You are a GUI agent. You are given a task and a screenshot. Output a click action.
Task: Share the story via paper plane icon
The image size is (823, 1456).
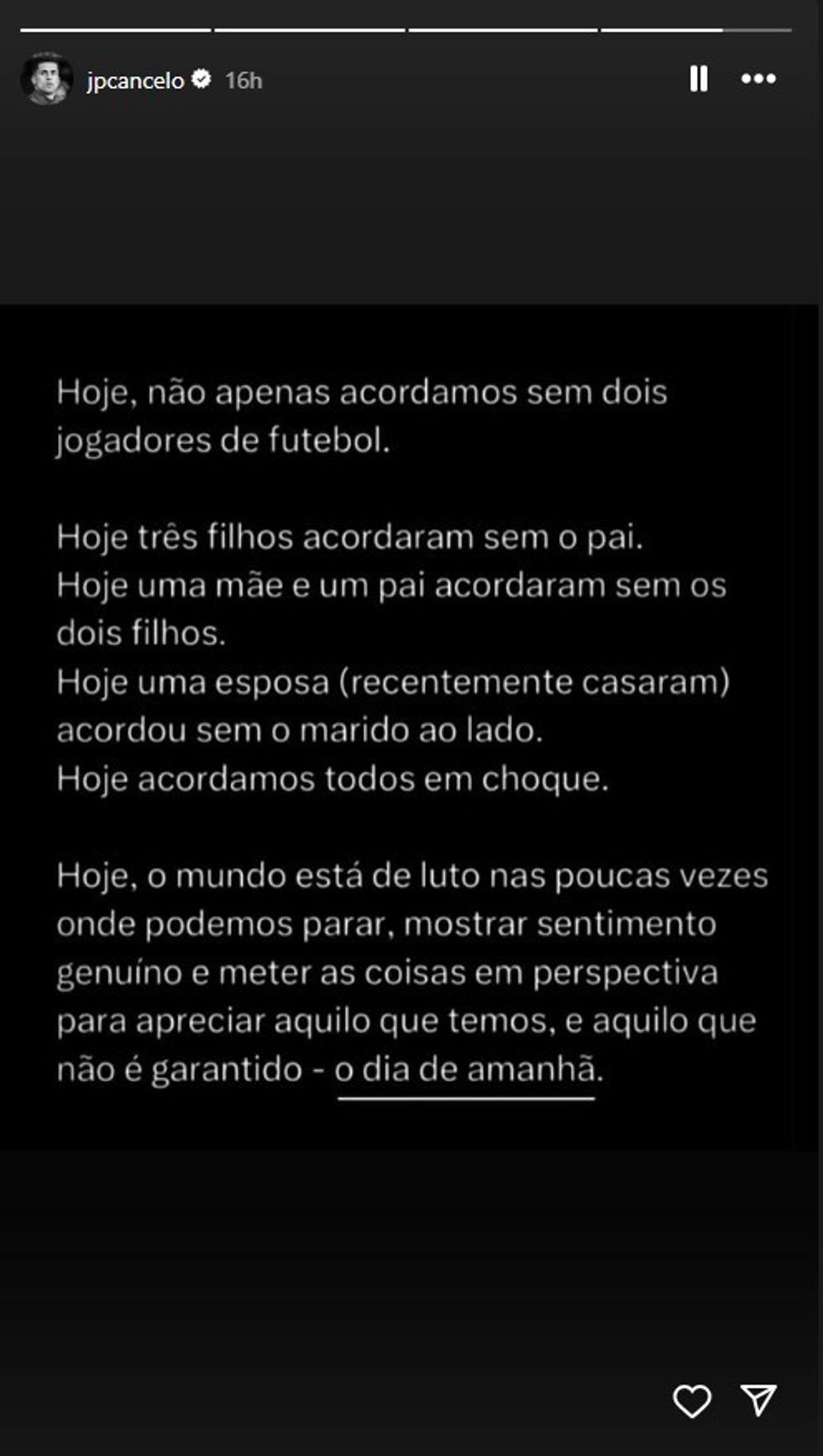pyautogui.click(x=758, y=1400)
